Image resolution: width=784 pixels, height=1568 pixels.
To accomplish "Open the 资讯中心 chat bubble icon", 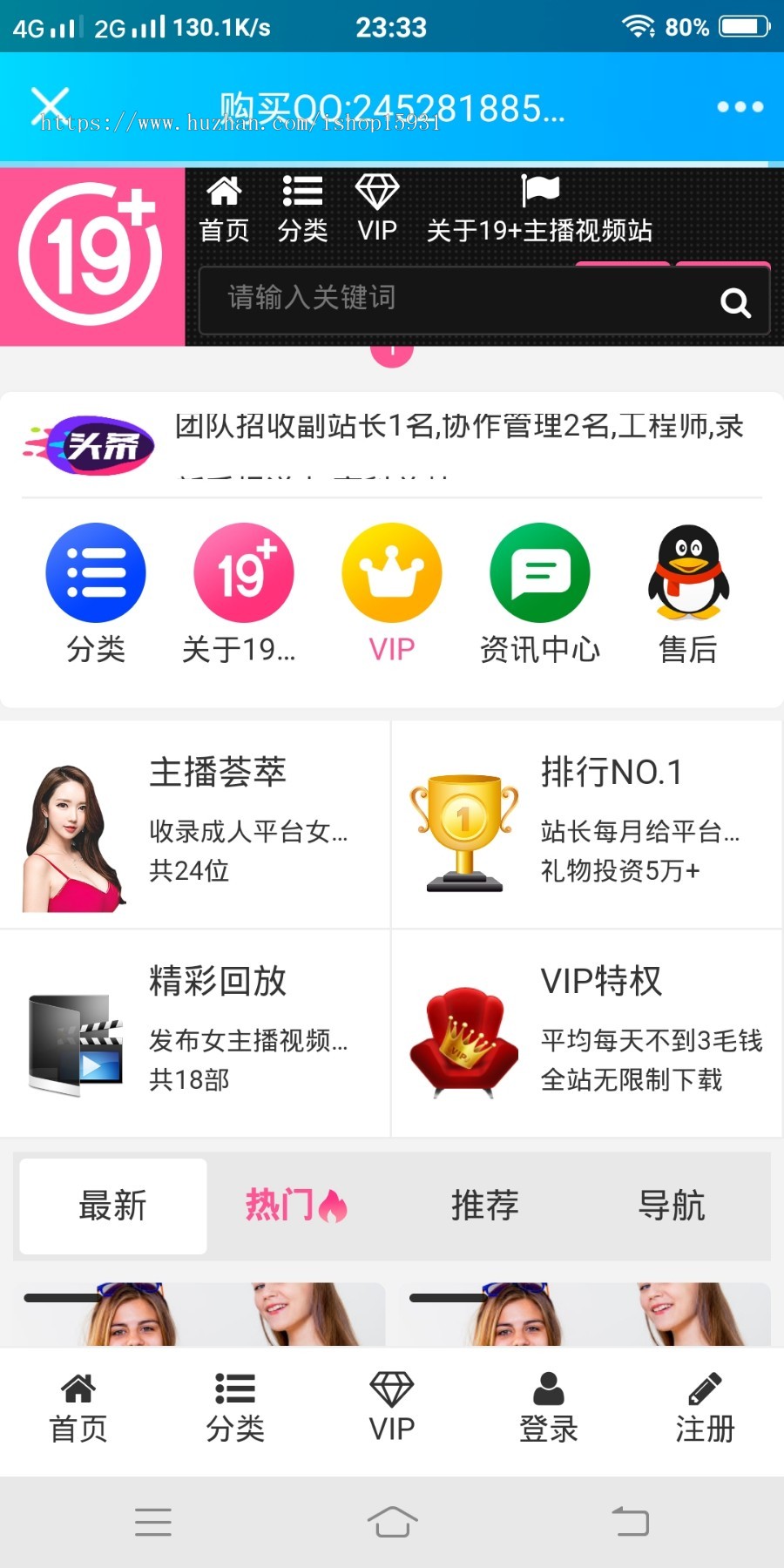I will click(540, 573).
